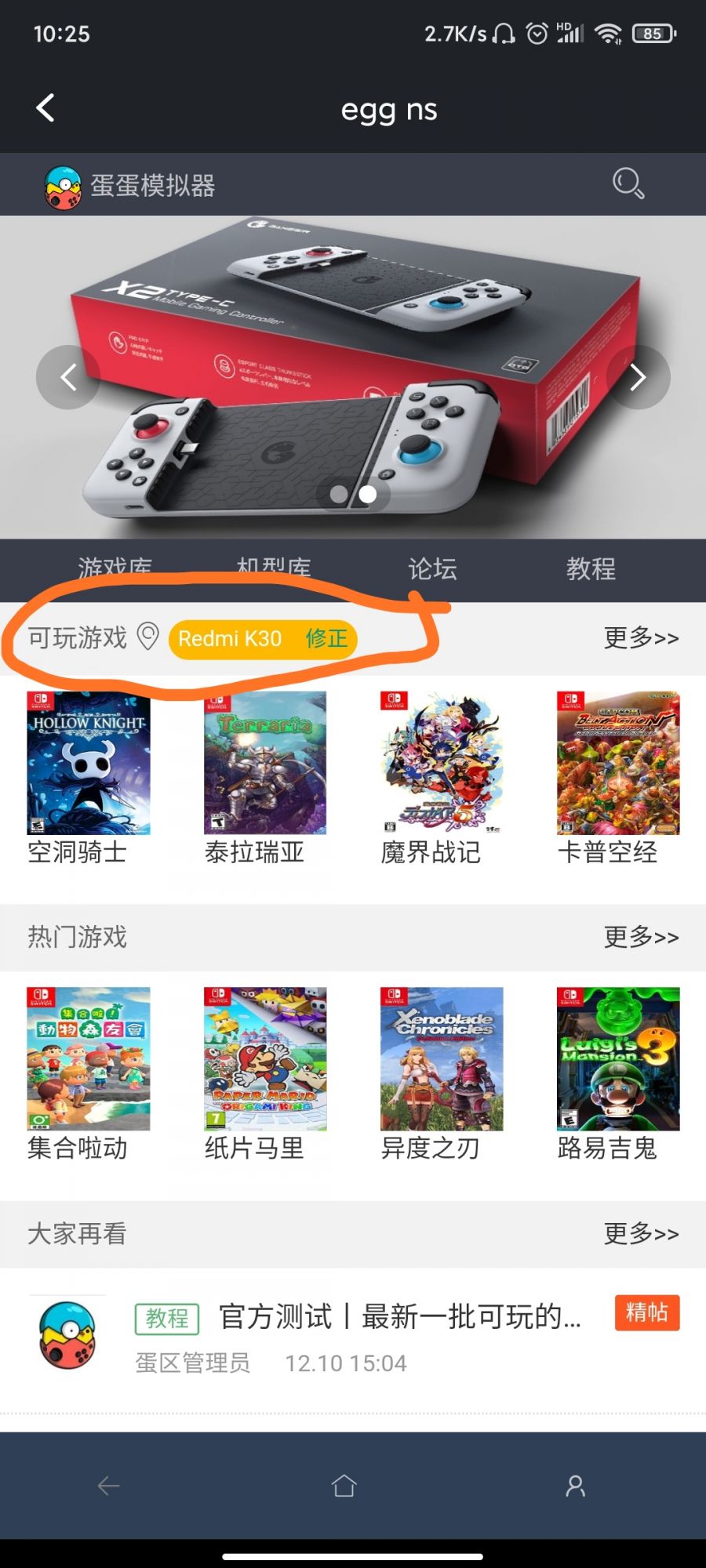Switch to the 教程 tab
Viewport: 706px width, 1568px height.
coord(591,569)
